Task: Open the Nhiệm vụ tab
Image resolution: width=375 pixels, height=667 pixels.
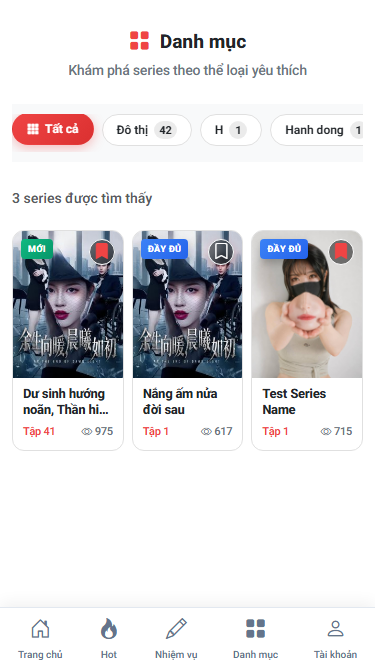Action: point(176,638)
